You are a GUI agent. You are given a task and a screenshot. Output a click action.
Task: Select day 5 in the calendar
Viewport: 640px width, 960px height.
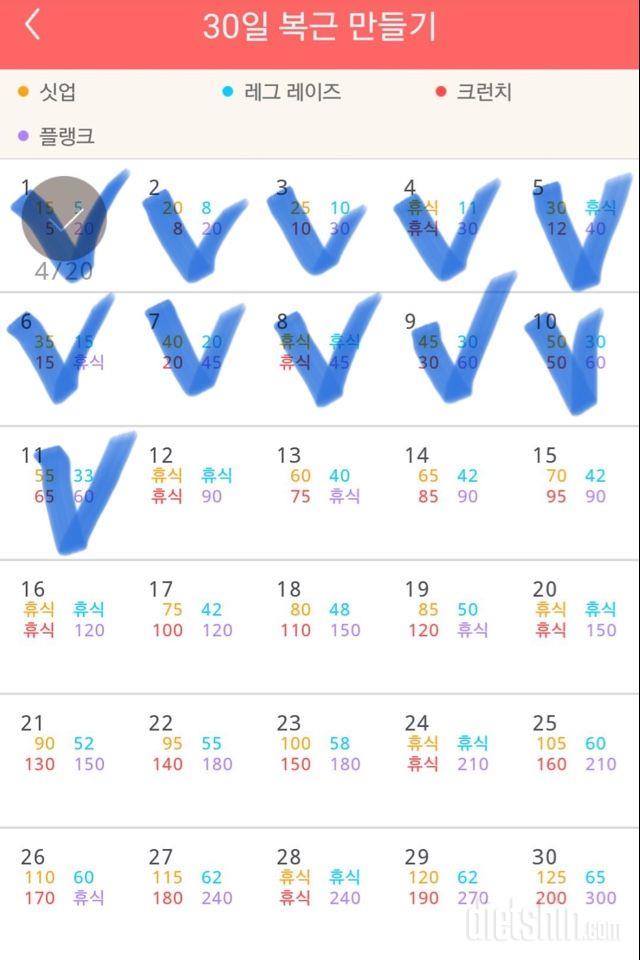(576, 225)
